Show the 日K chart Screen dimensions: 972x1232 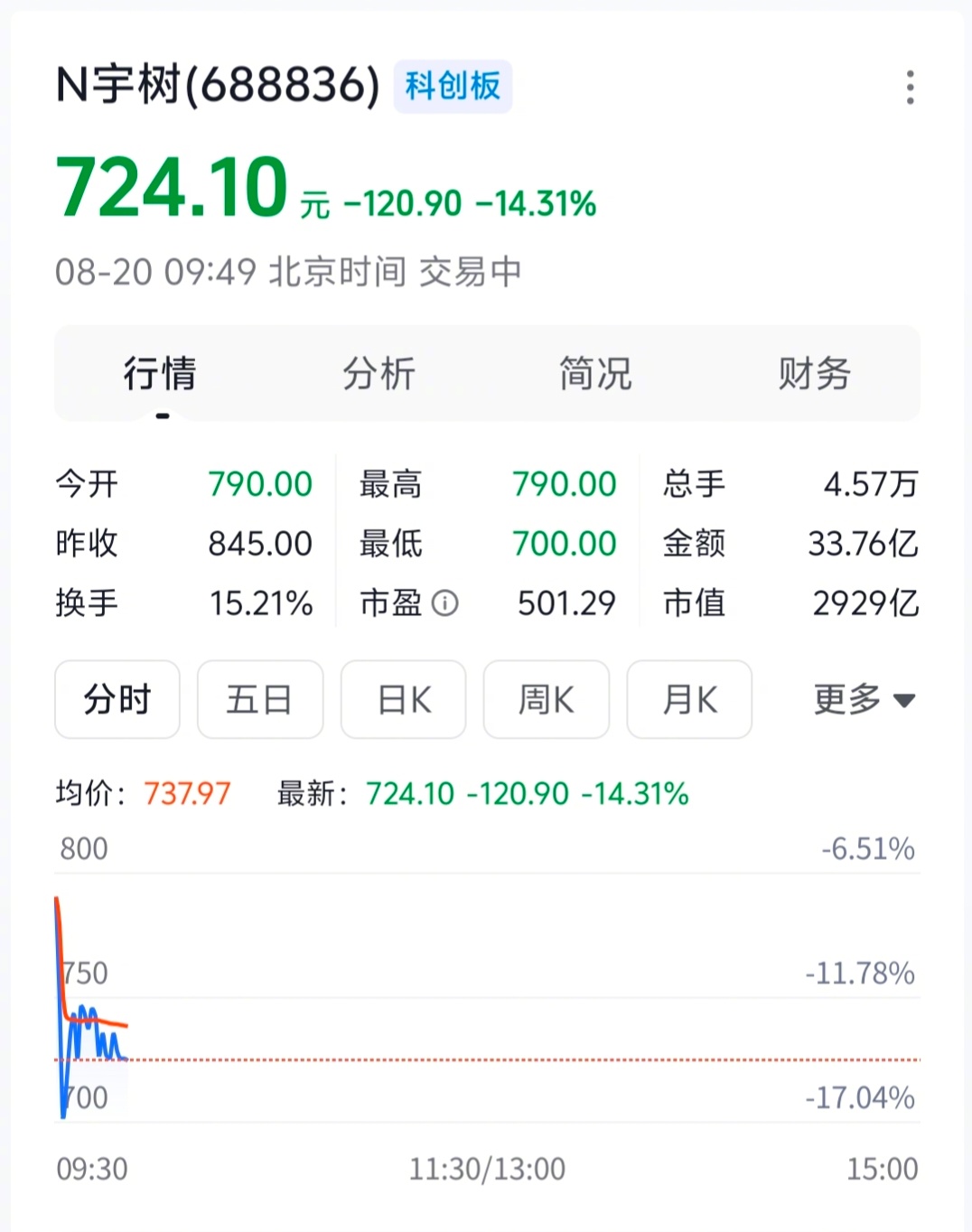click(404, 699)
